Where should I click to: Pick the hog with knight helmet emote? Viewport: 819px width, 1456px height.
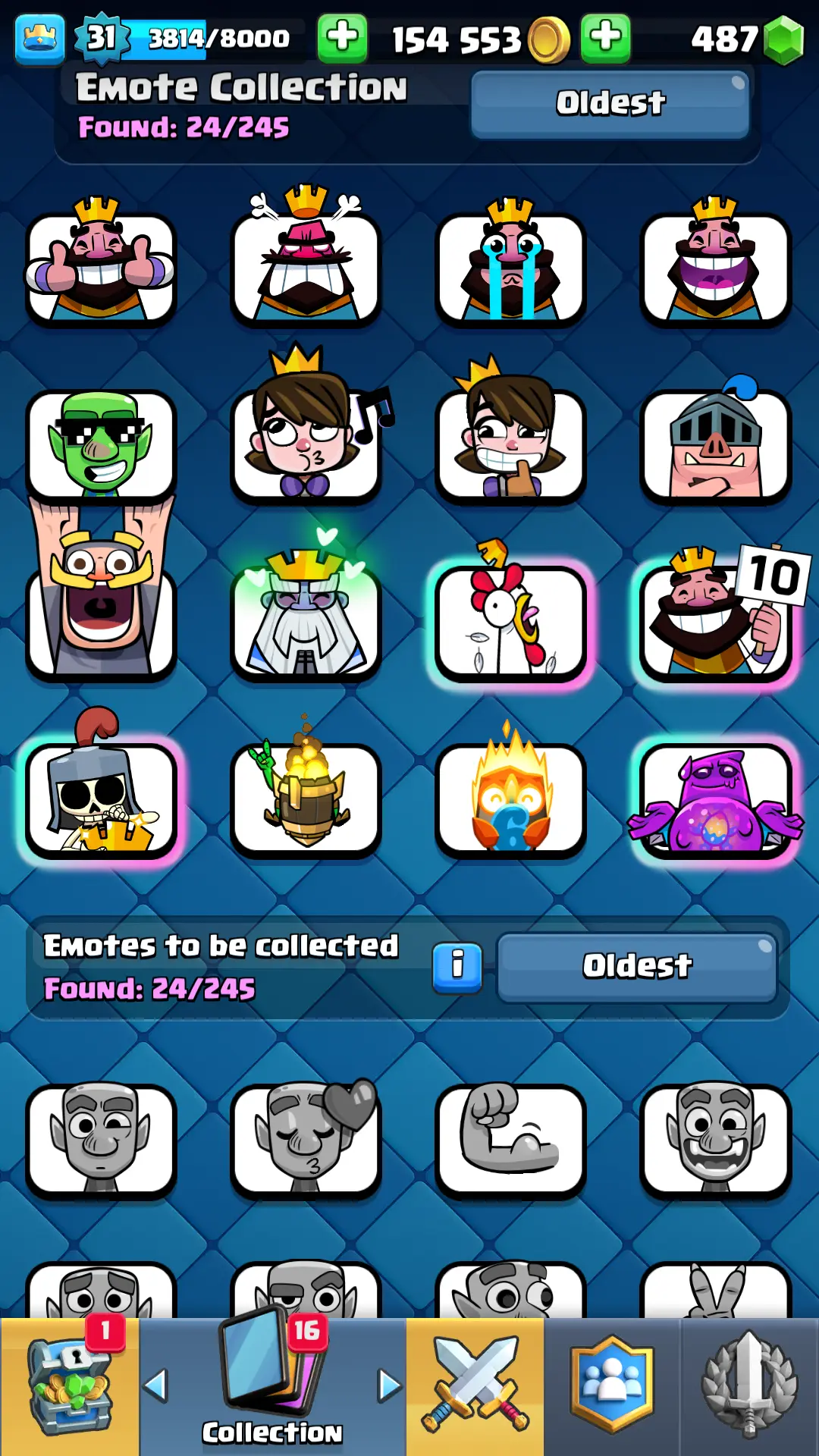[x=715, y=444]
